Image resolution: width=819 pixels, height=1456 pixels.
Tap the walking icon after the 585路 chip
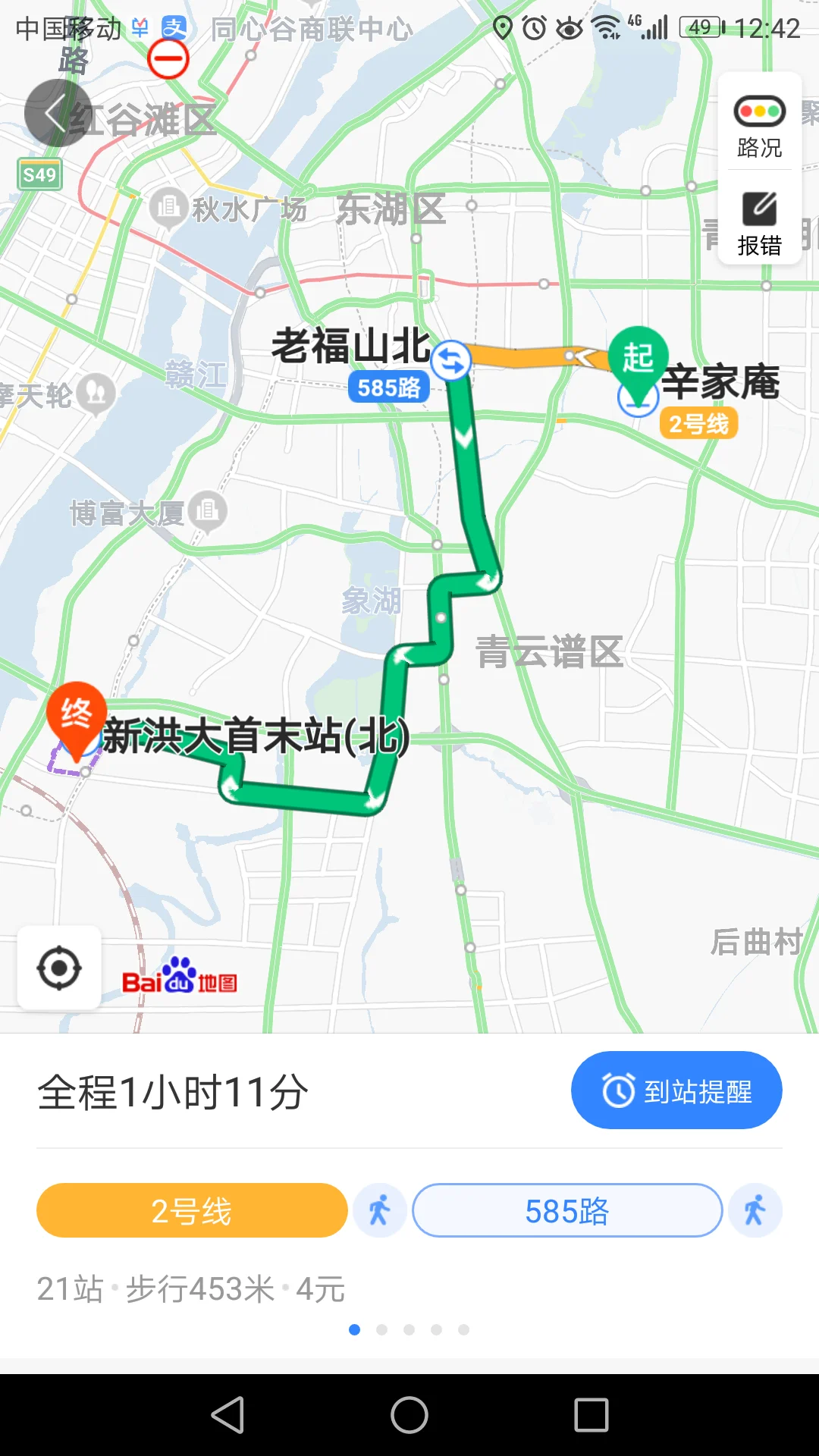coord(755,1210)
